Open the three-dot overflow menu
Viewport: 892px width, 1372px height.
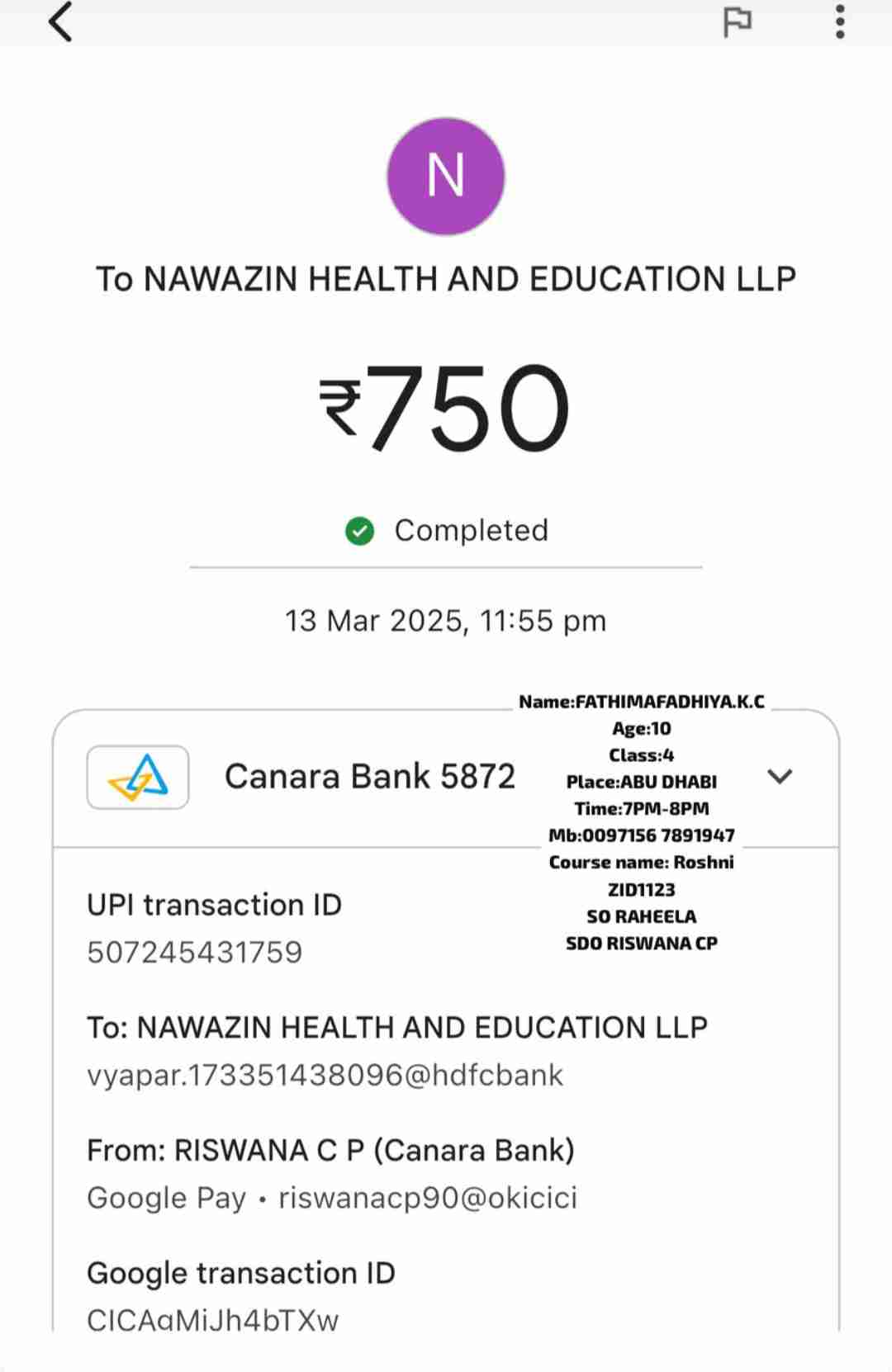coord(839,22)
